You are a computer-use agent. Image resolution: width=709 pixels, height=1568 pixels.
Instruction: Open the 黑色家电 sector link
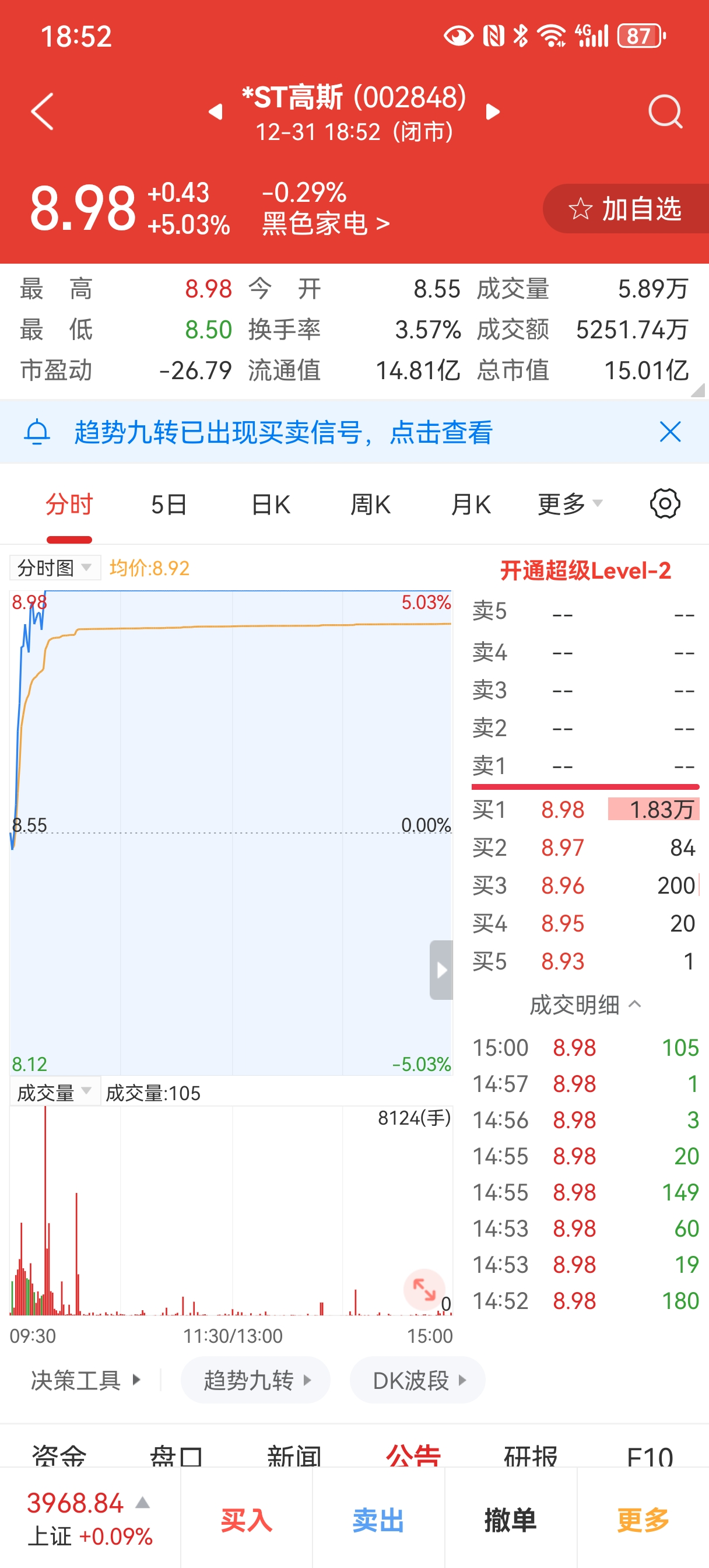tap(325, 223)
